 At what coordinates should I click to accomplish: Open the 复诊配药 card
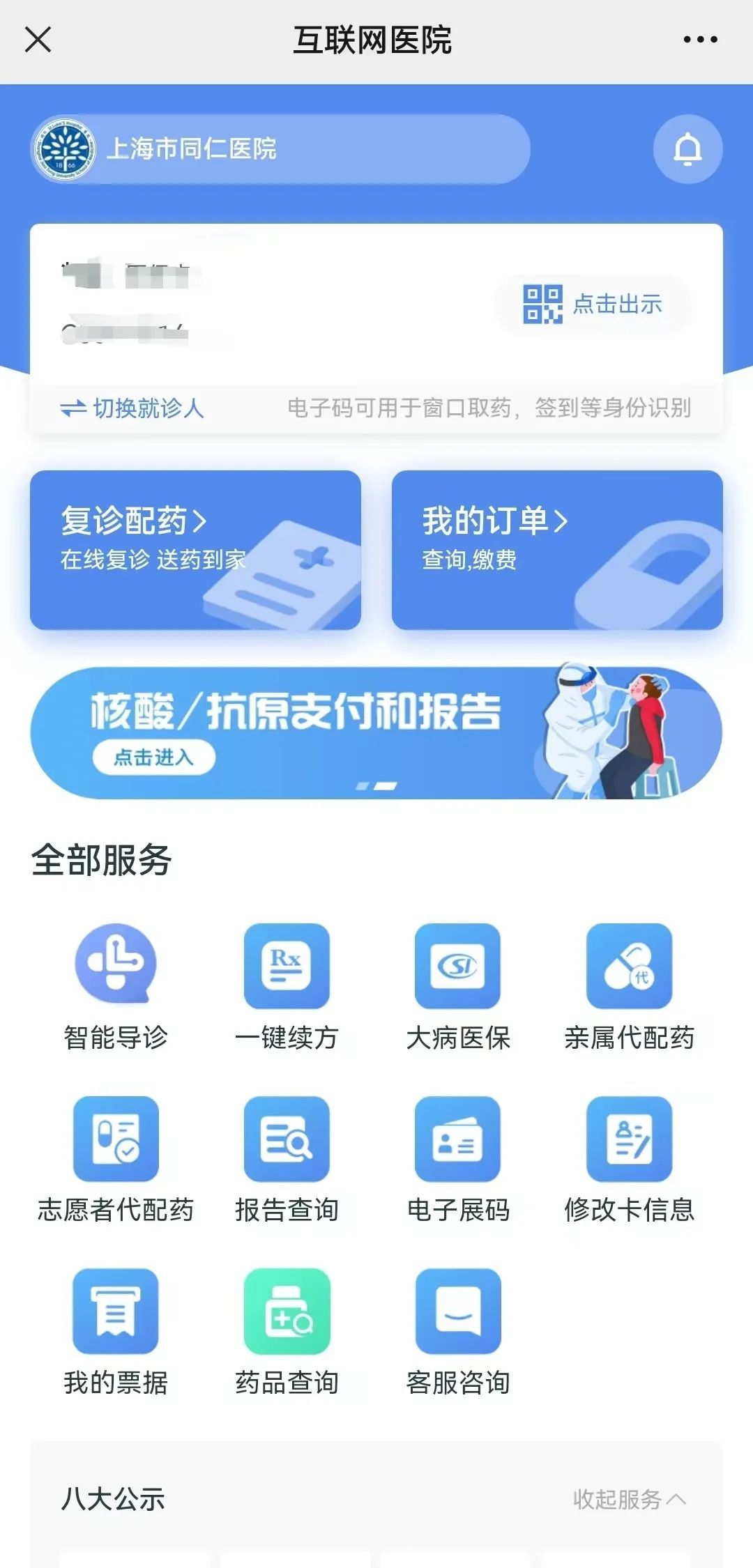coord(195,550)
